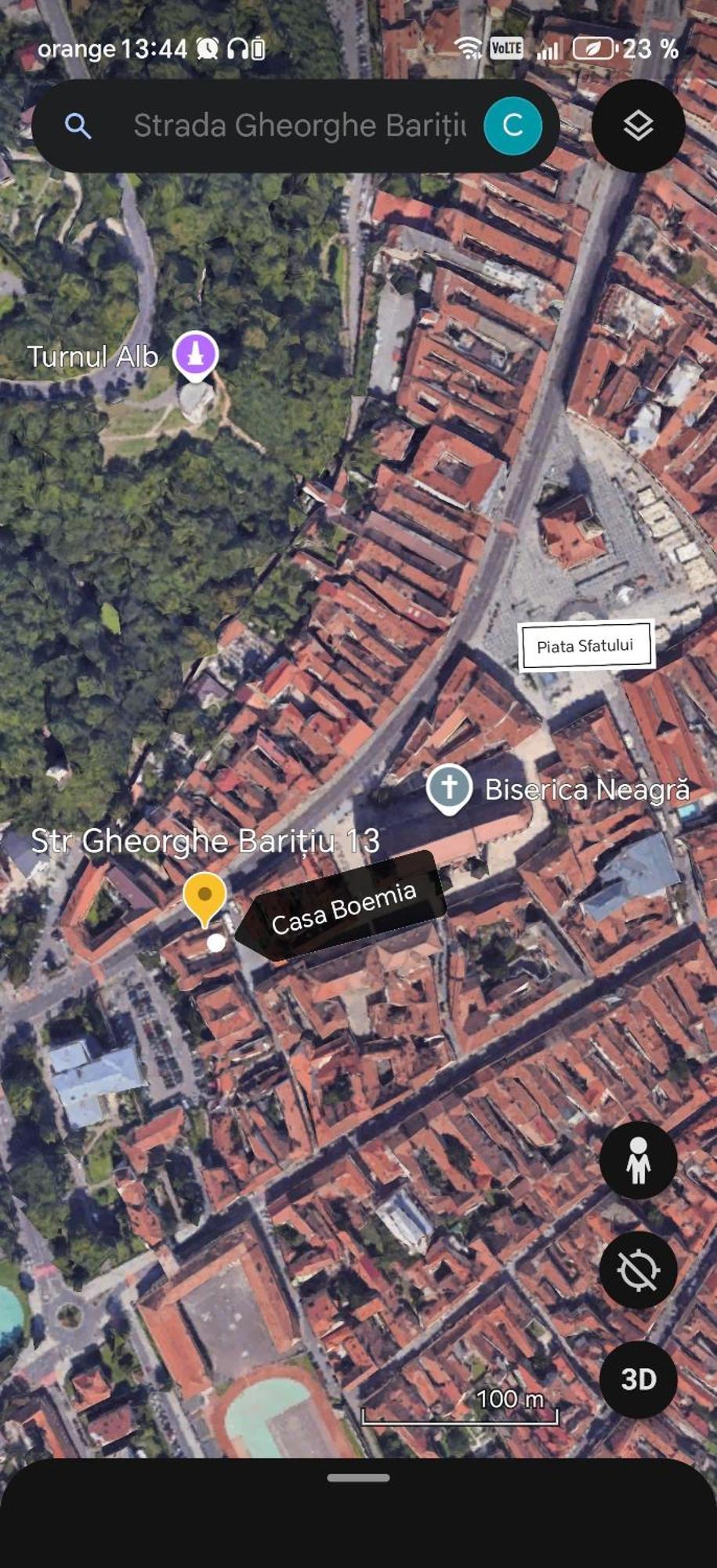Switch the map view using the 3D button

[638, 1379]
